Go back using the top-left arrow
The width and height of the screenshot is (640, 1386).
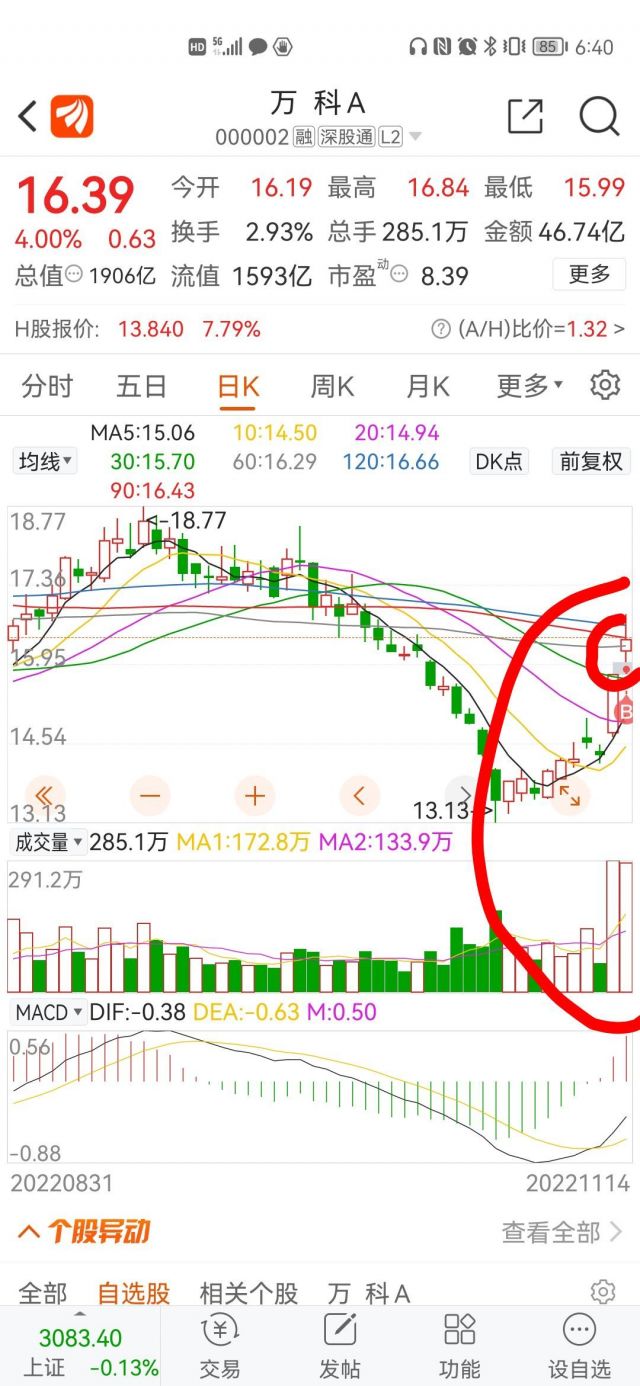pyautogui.click(x=28, y=117)
